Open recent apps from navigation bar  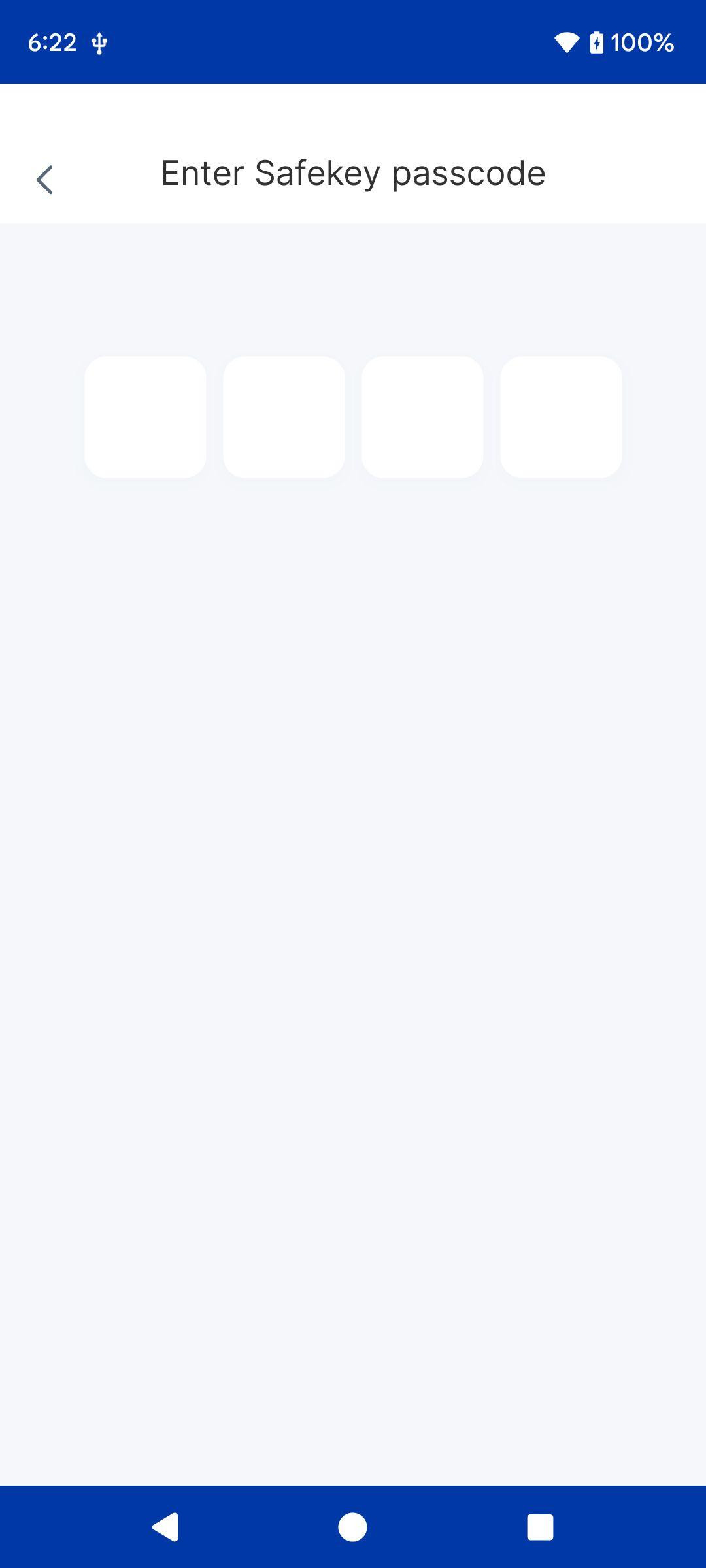(x=540, y=1527)
